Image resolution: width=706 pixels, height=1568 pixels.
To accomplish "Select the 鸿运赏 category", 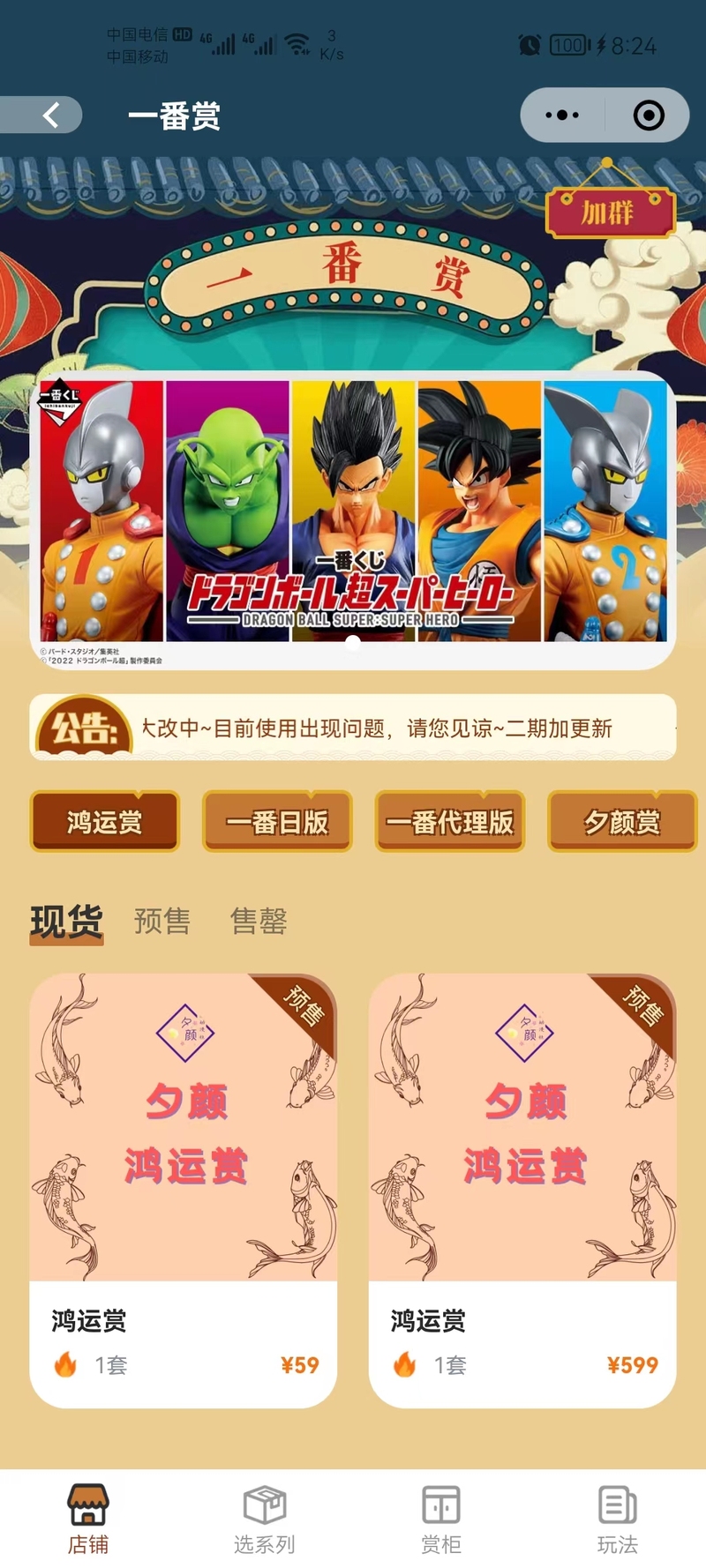I will tap(105, 822).
